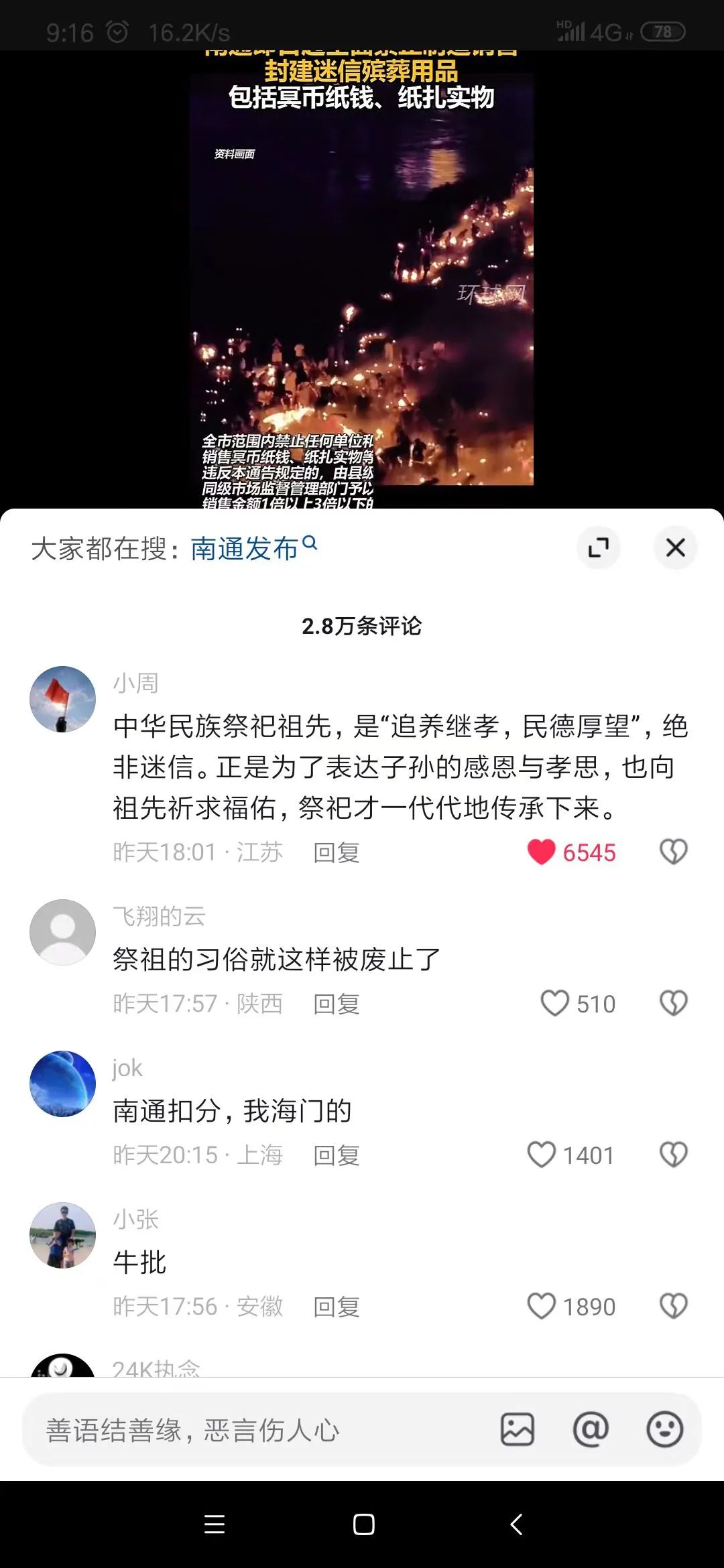Close the comments panel

tap(675, 547)
